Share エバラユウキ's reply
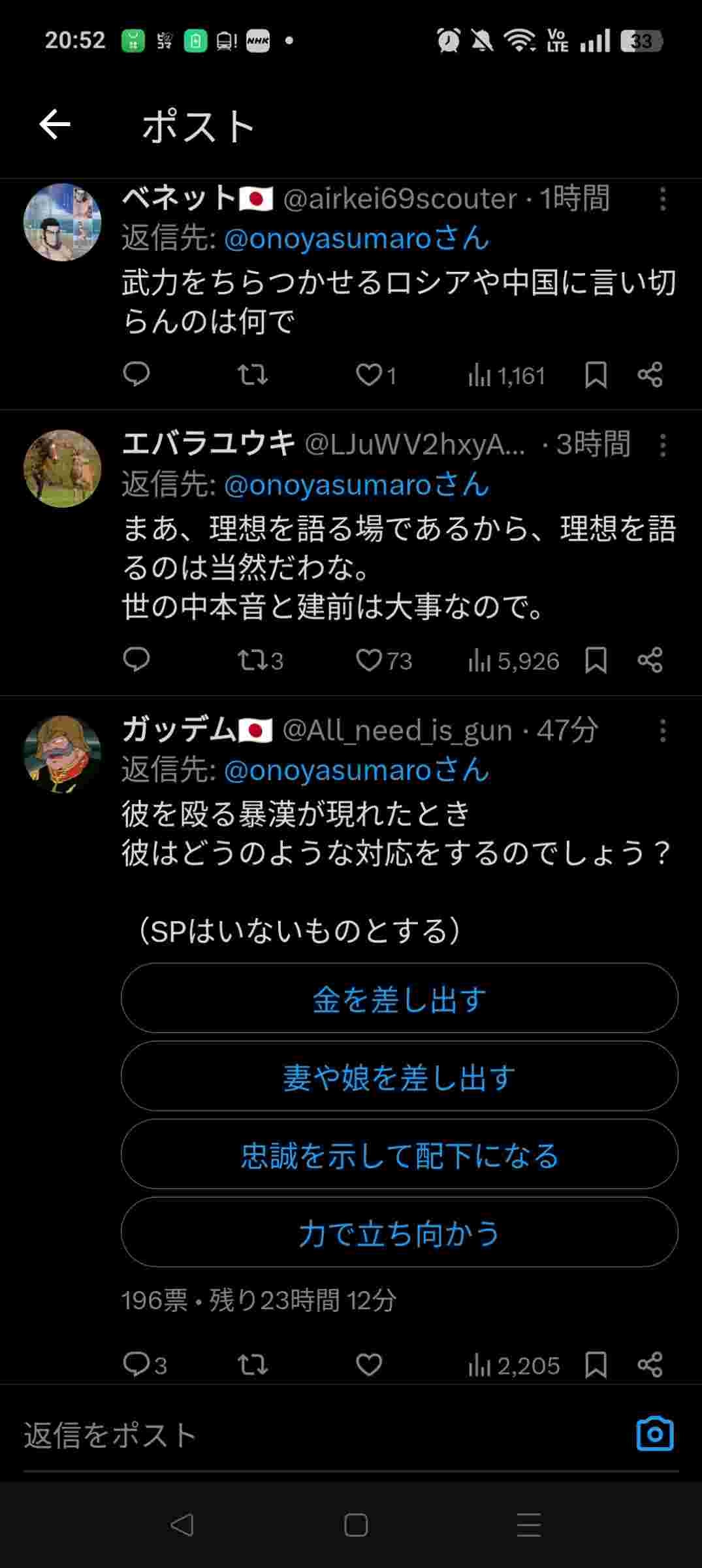 coord(650,661)
